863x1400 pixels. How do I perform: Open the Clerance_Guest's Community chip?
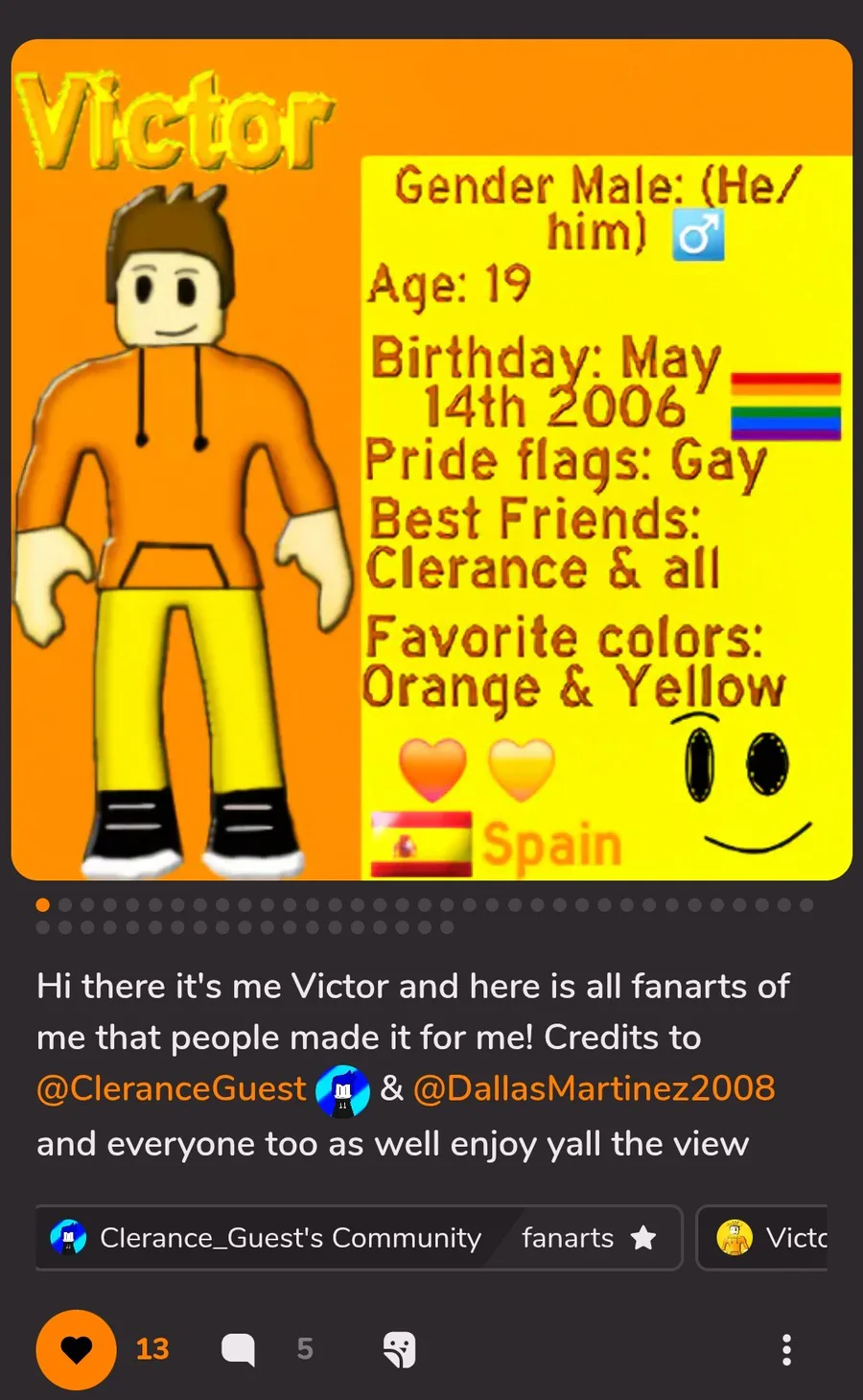click(267, 1238)
